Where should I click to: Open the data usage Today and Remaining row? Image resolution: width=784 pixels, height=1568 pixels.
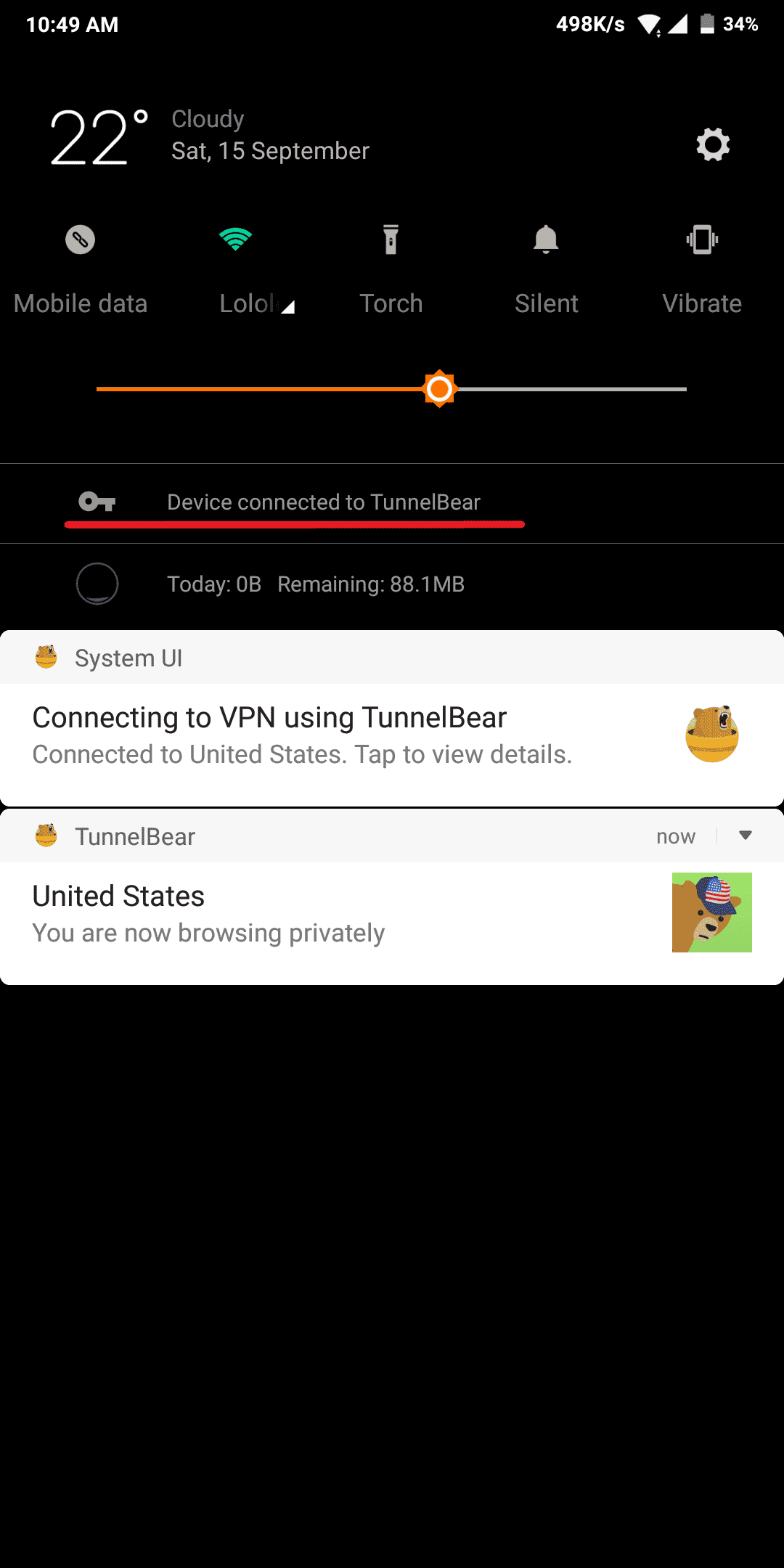pyautogui.click(x=392, y=584)
